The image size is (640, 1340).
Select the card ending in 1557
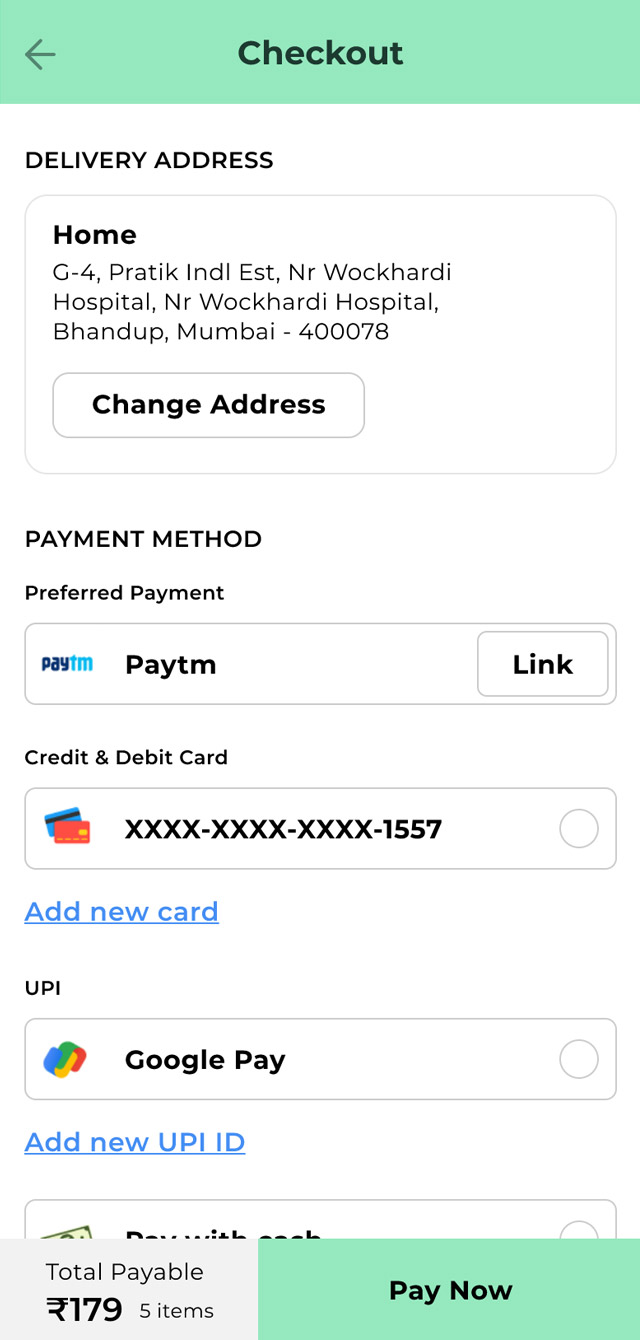point(320,828)
